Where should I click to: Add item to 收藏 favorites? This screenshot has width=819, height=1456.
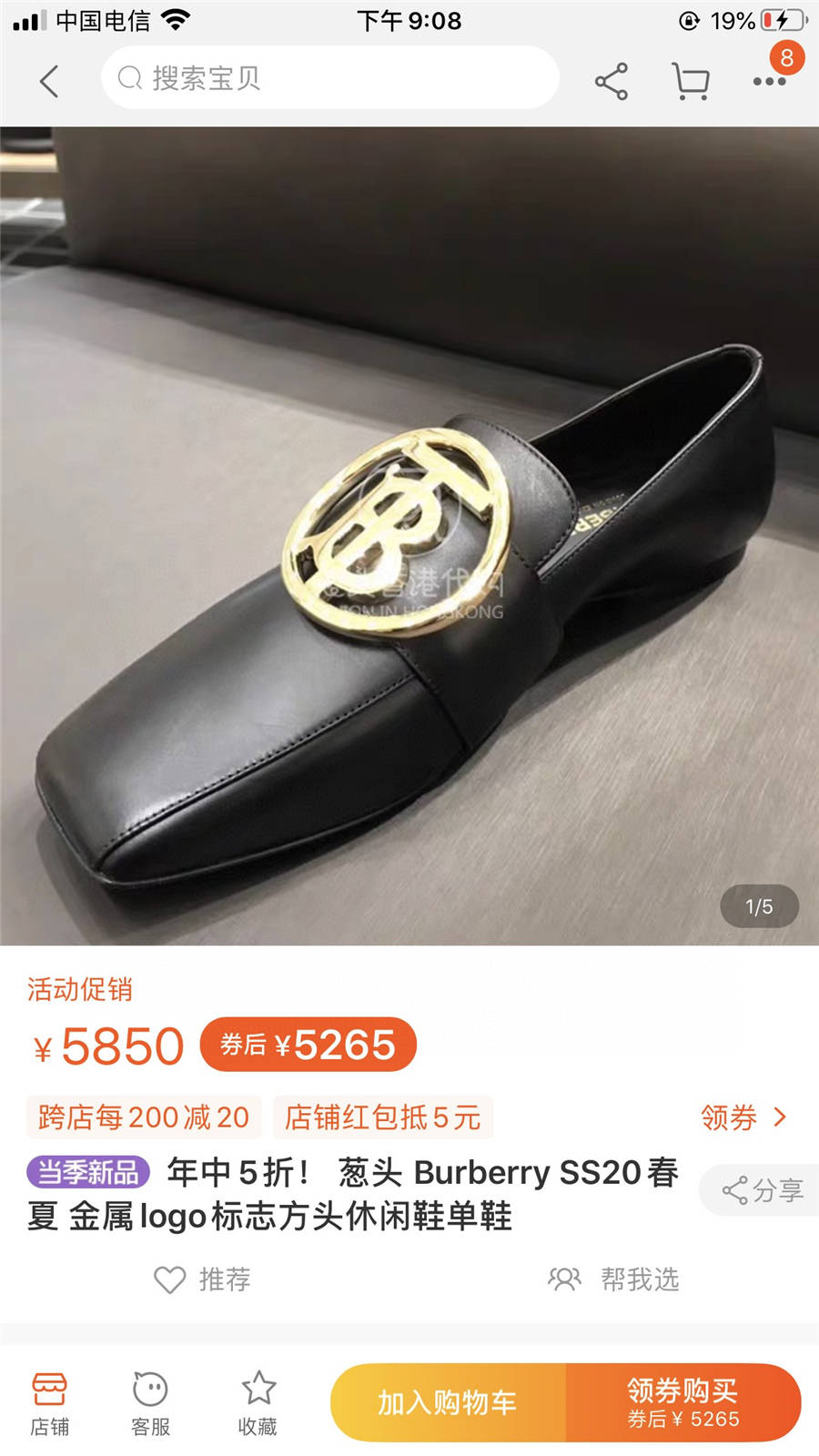click(258, 1402)
